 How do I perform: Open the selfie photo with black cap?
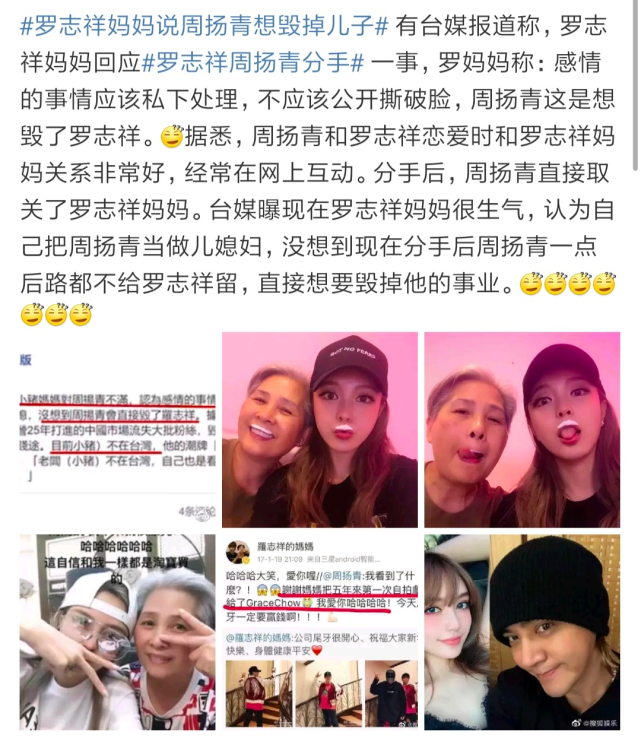pos(320,430)
